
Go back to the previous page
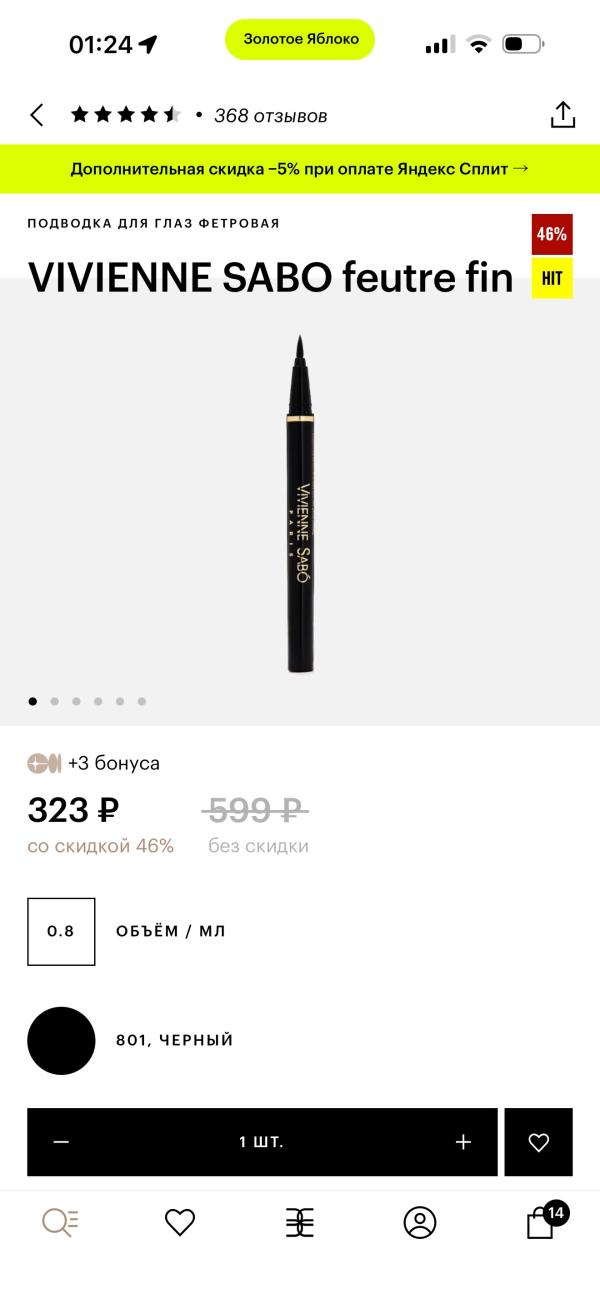[x=37, y=115]
